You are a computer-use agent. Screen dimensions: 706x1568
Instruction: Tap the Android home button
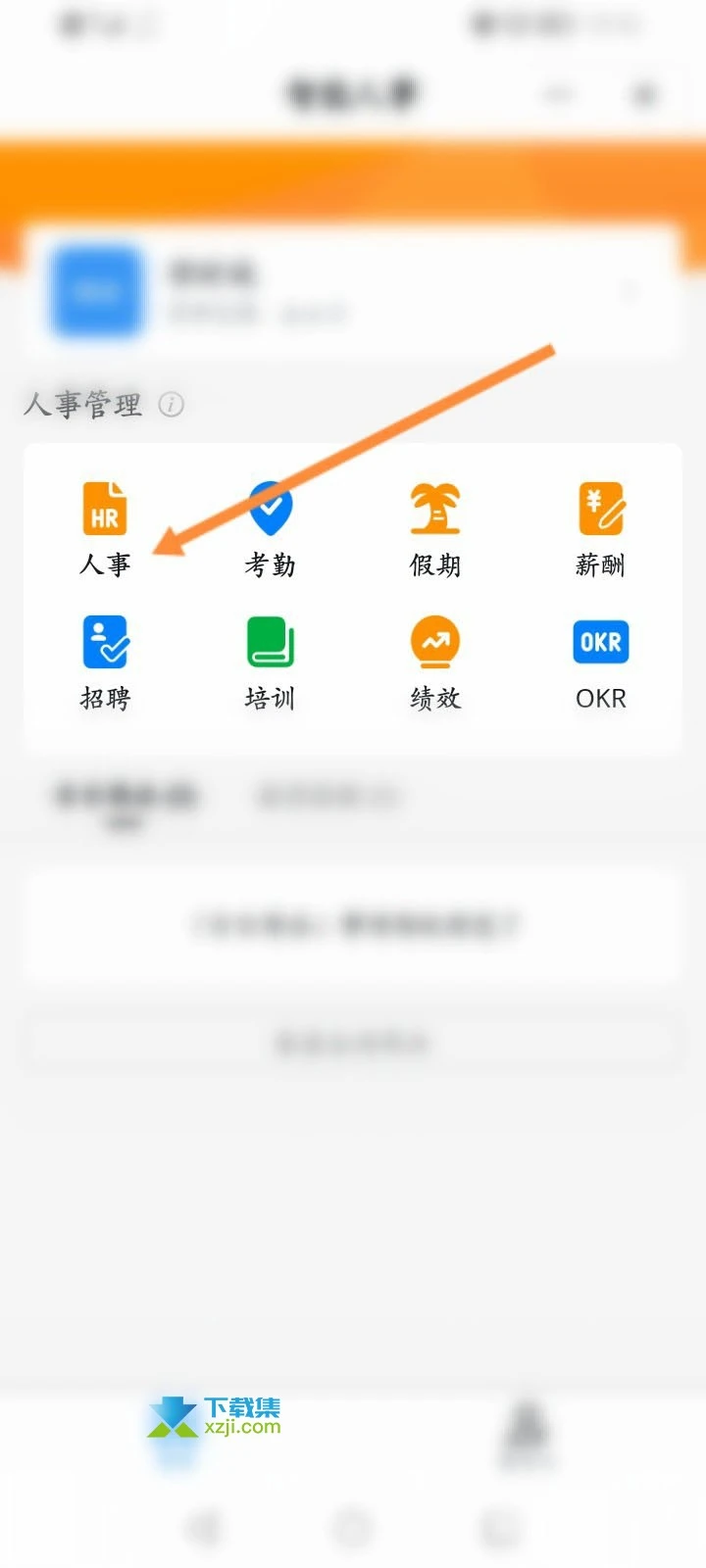pyautogui.click(x=353, y=1526)
